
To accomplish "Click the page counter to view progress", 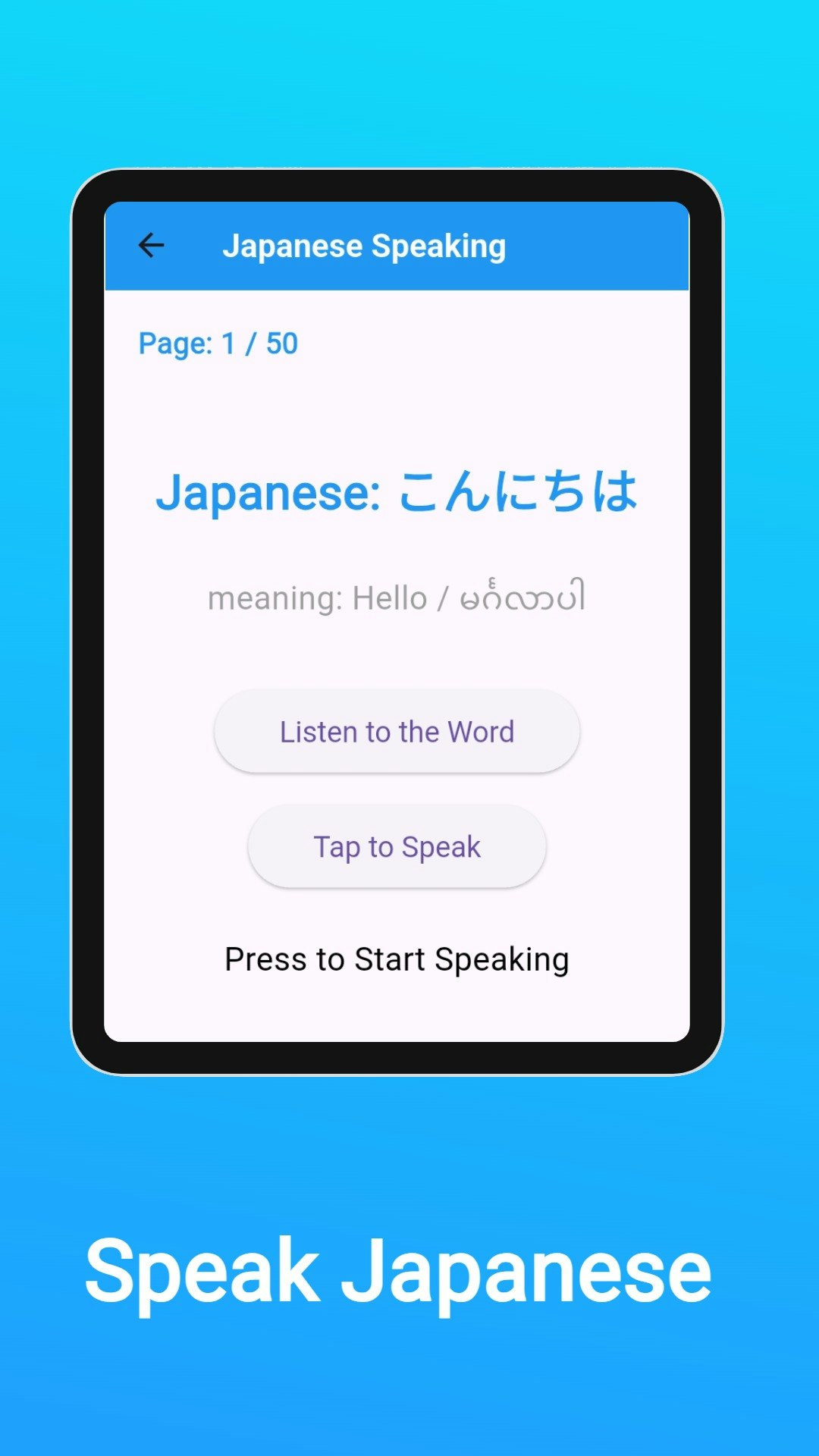I will pyautogui.click(x=218, y=344).
